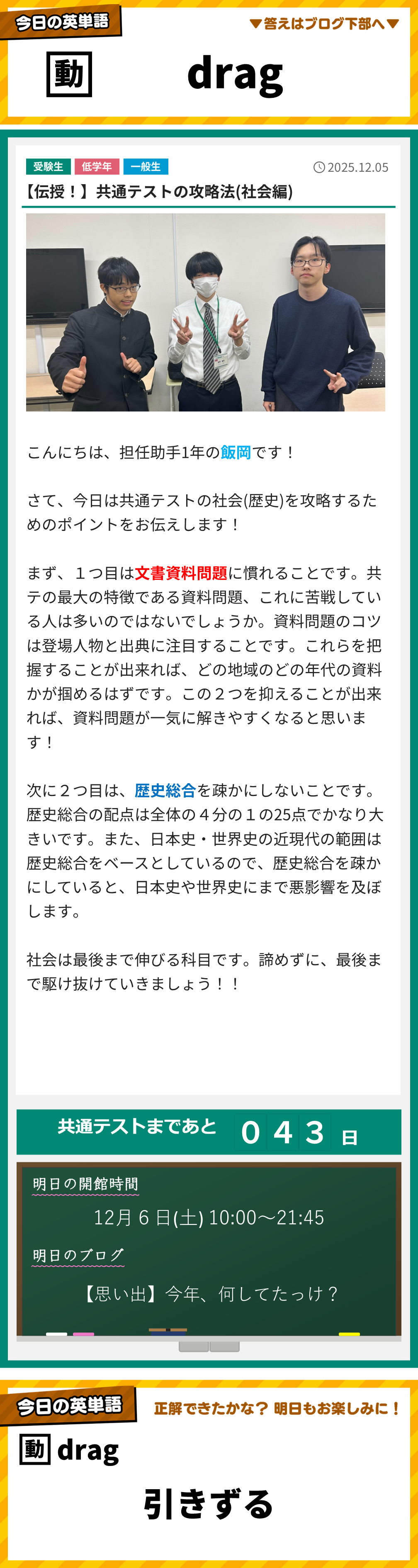Open the 受験生 category tag
Screen dimensions: 418x1568
click(x=48, y=166)
